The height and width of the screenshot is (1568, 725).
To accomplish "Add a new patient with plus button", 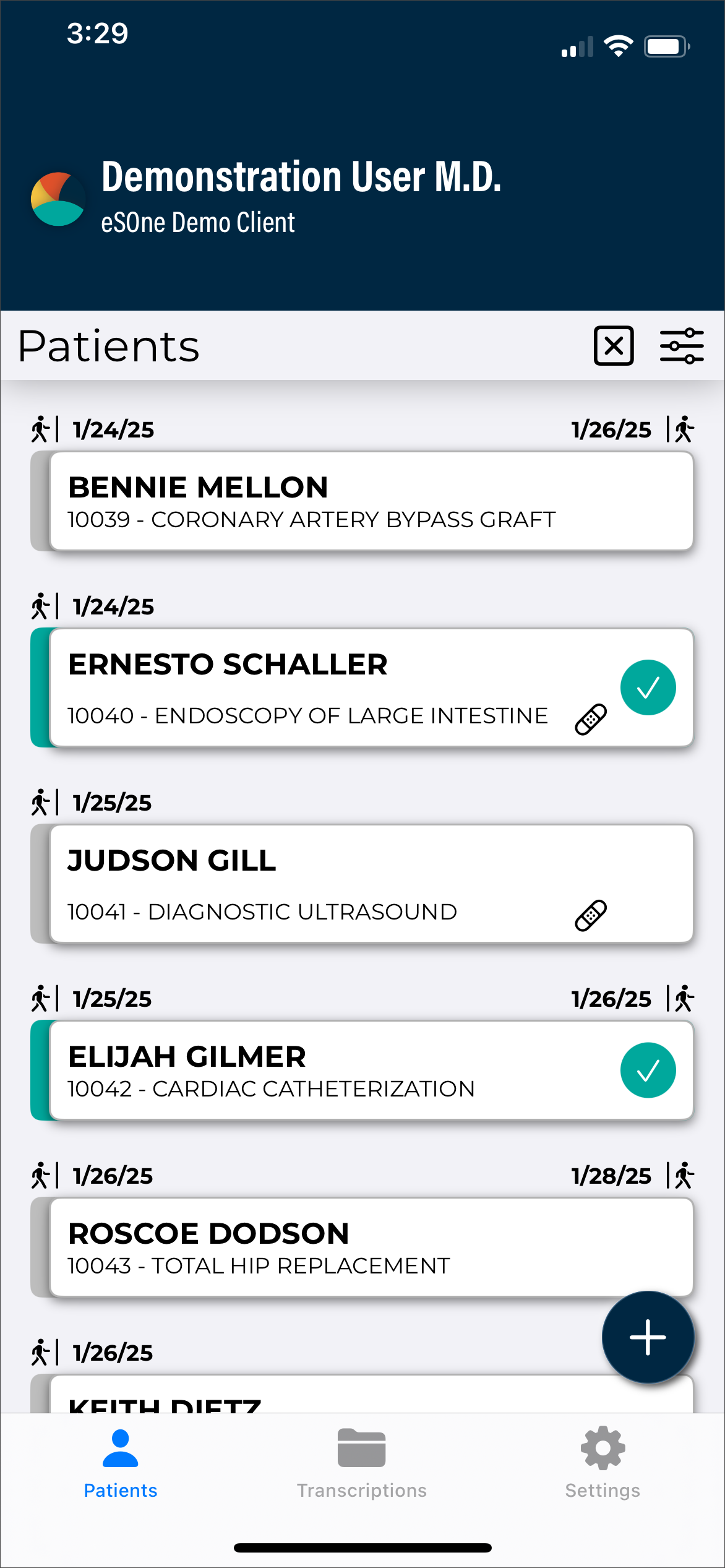I will [648, 1337].
